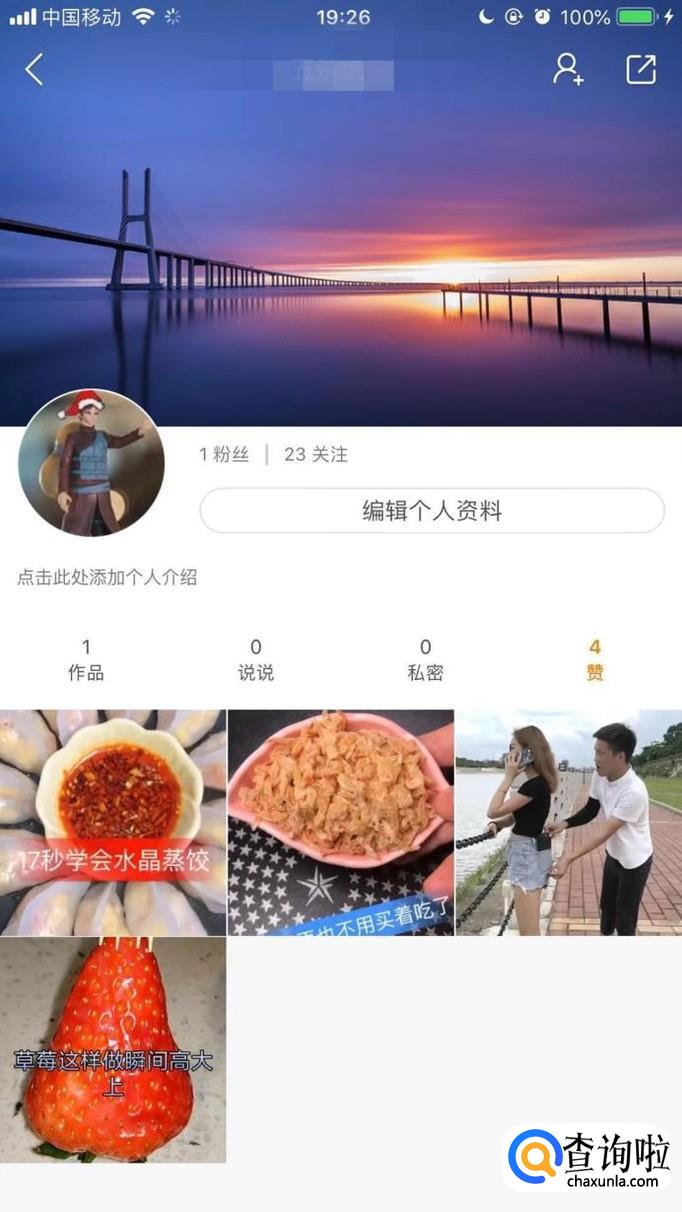Open the video of couple by the lake
This screenshot has width=682, height=1212.
pyautogui.click(x=568, y=822)
